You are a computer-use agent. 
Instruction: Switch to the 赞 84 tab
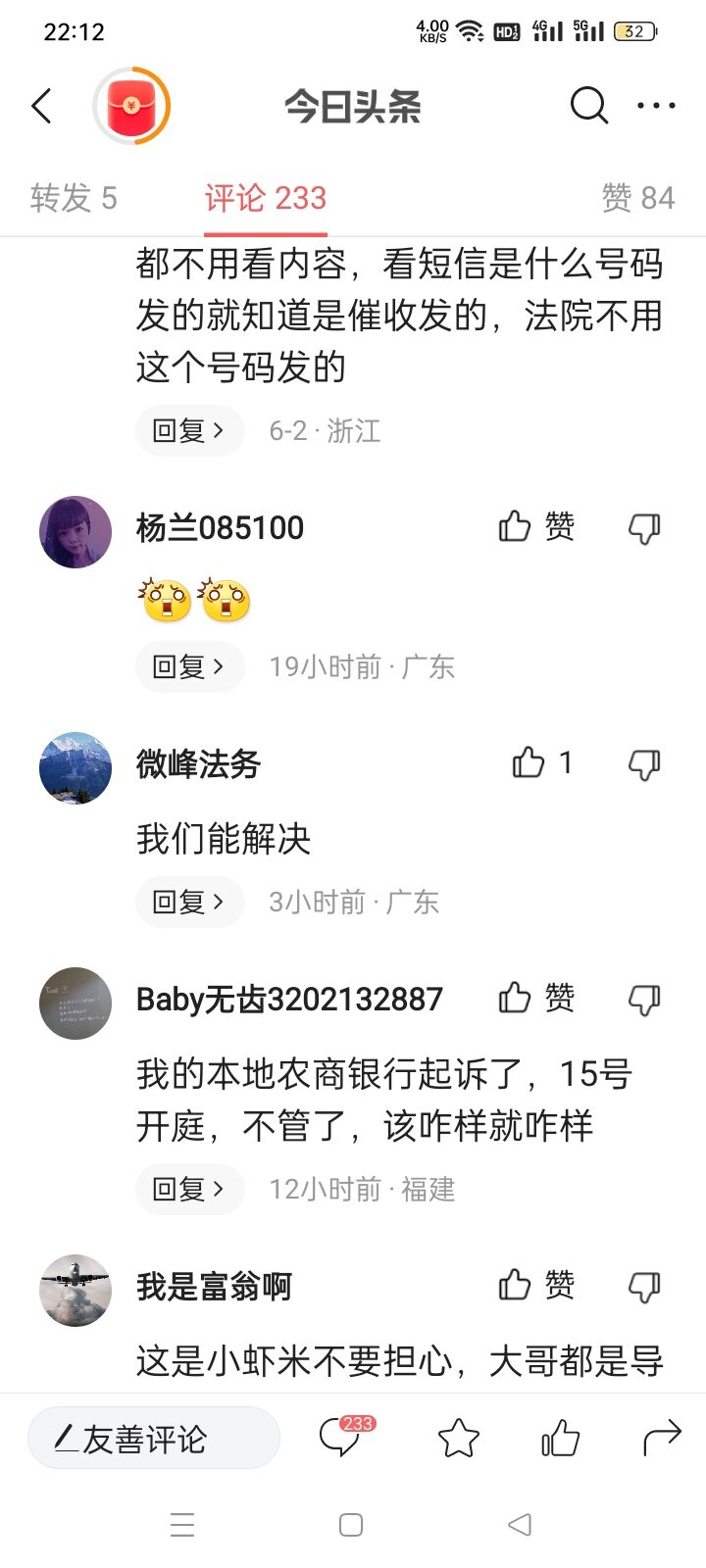(x=637, y=198)
